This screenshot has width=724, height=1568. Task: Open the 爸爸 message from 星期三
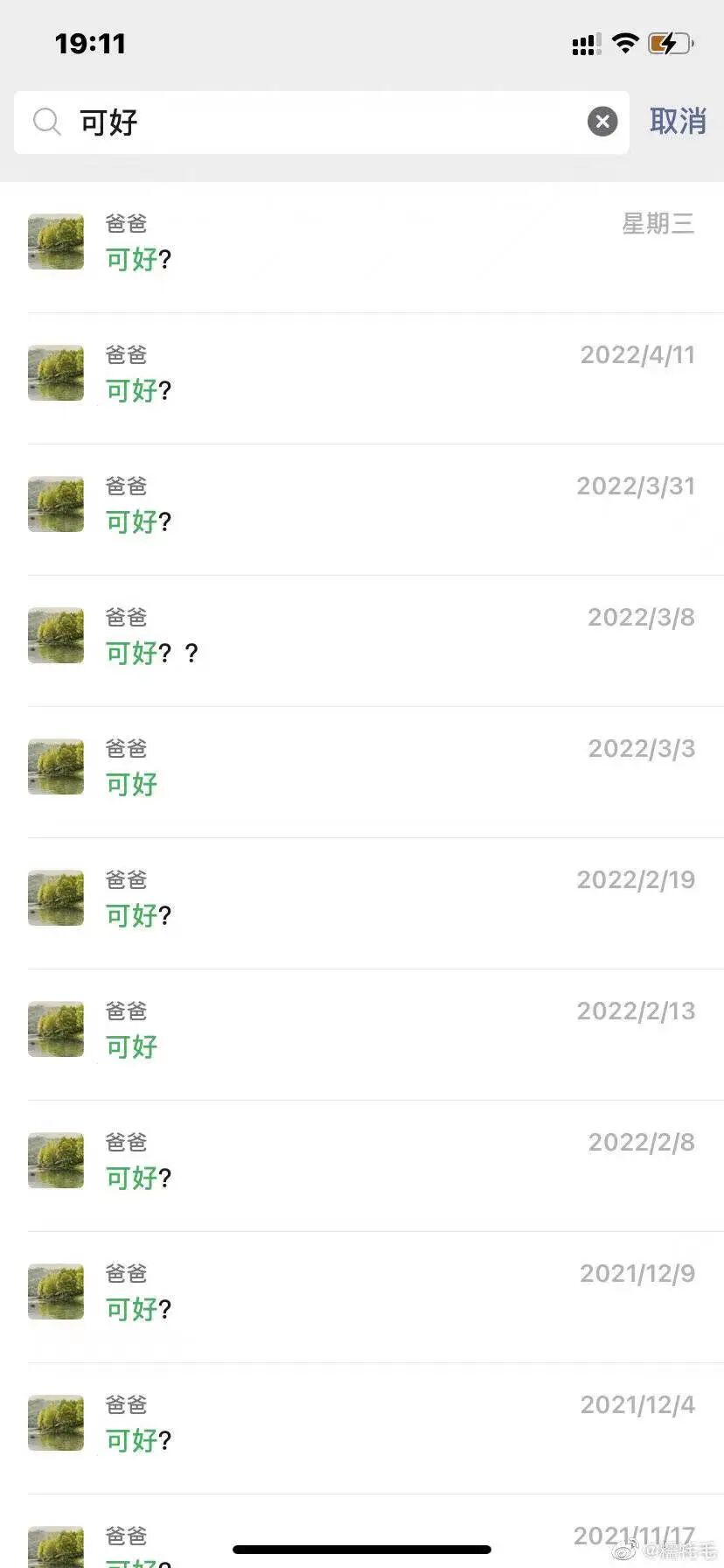tap(362, 242)
